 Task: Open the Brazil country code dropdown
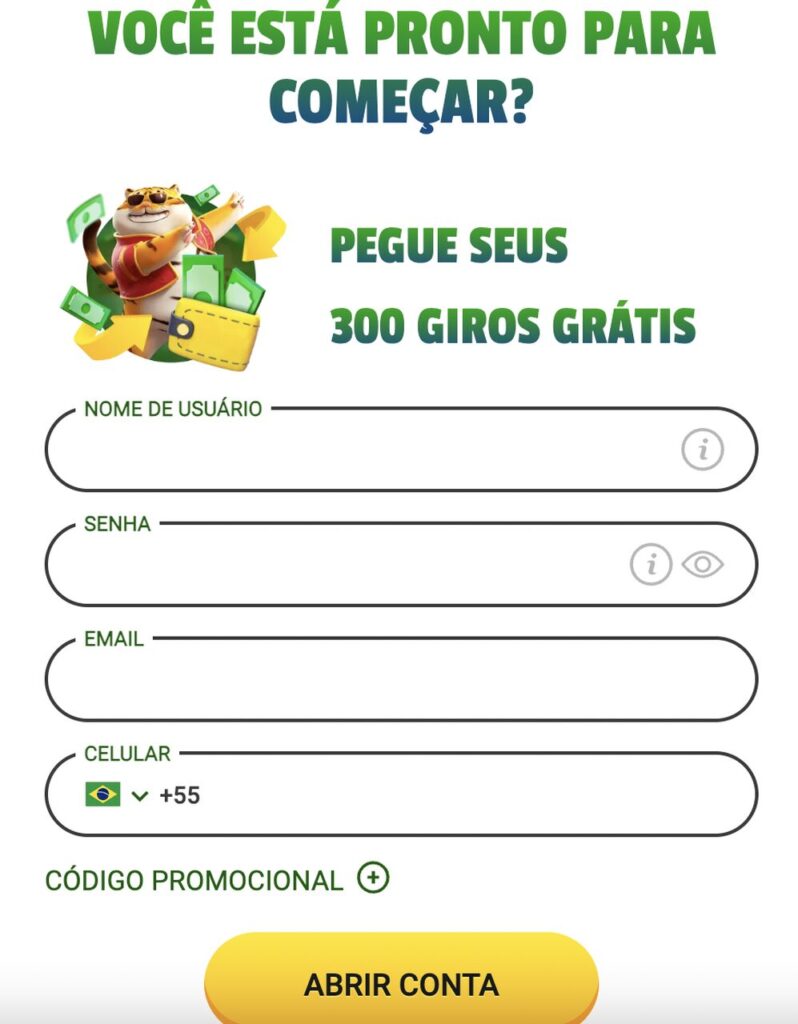click(x=117, y=795)
